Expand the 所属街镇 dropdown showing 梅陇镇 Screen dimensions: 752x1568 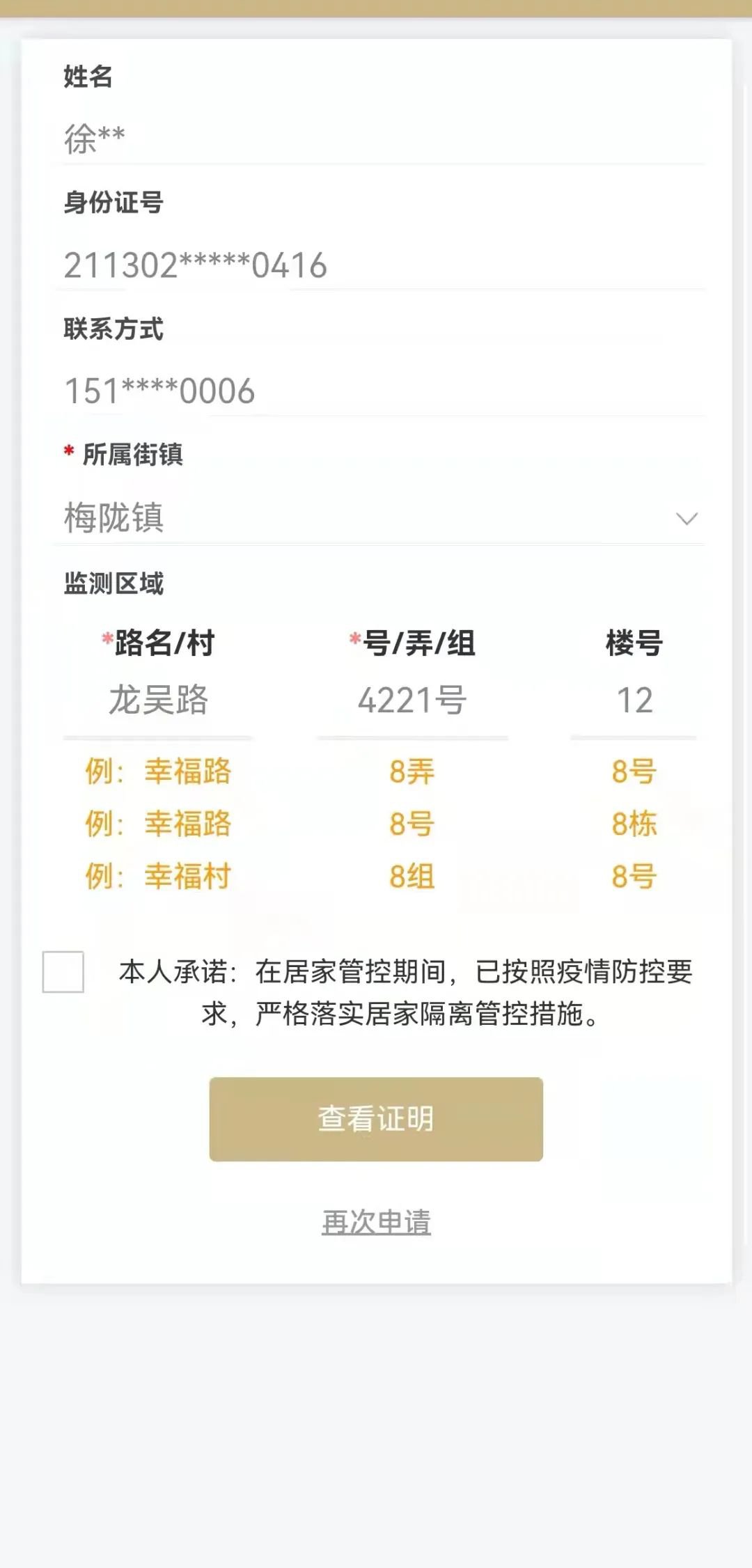(x=379, y=518)
